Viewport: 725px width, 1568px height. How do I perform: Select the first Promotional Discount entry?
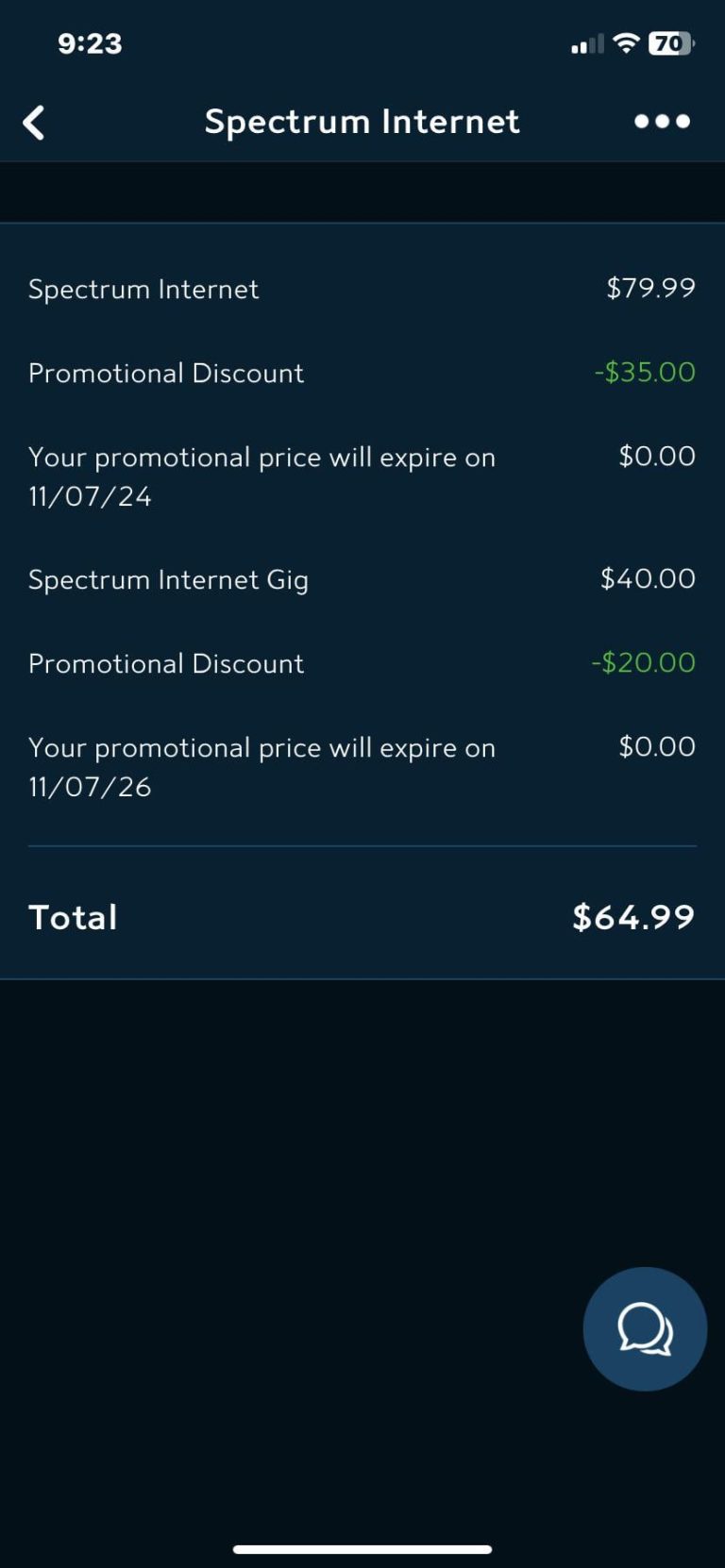tap(166, 373)
